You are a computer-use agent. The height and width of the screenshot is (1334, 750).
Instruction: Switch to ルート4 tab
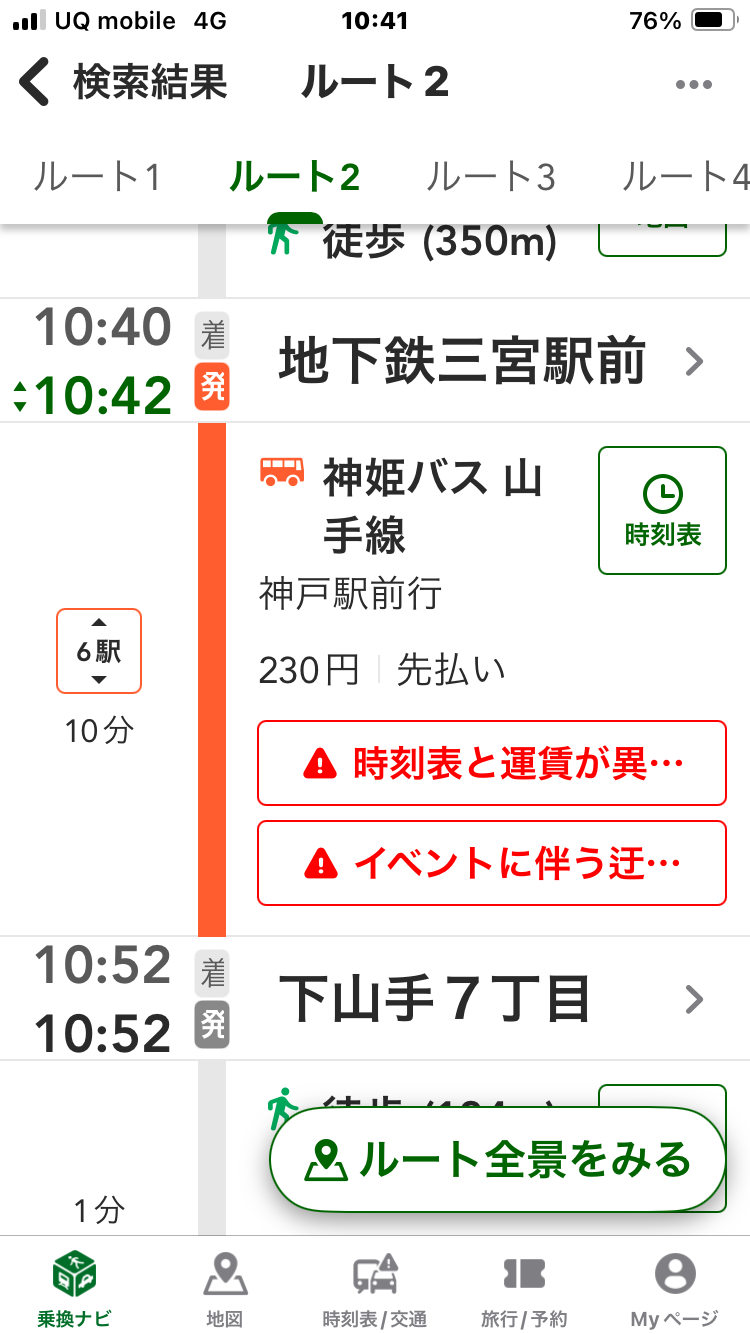(685, 177)
